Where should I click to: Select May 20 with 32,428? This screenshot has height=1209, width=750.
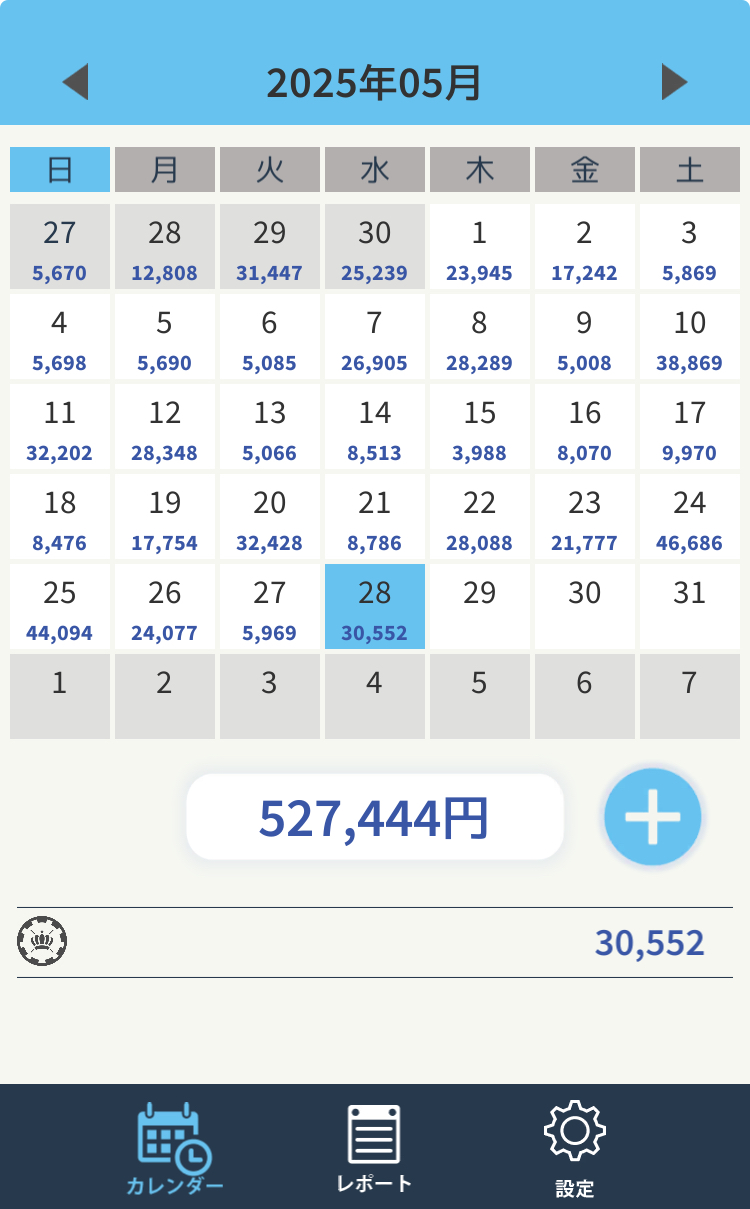(x=270, y=517)
